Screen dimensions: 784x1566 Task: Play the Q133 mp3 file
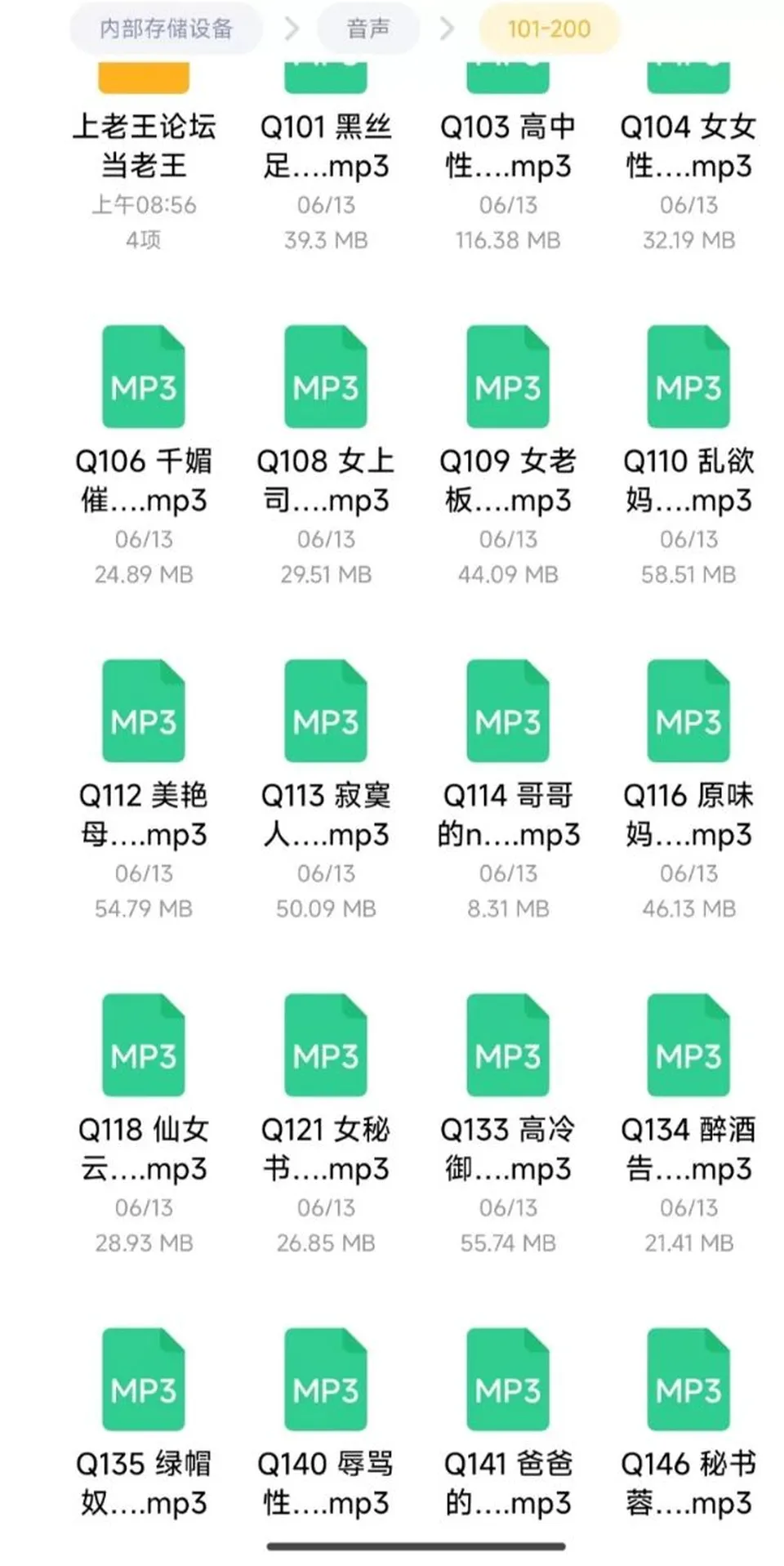click(508, 1124)
